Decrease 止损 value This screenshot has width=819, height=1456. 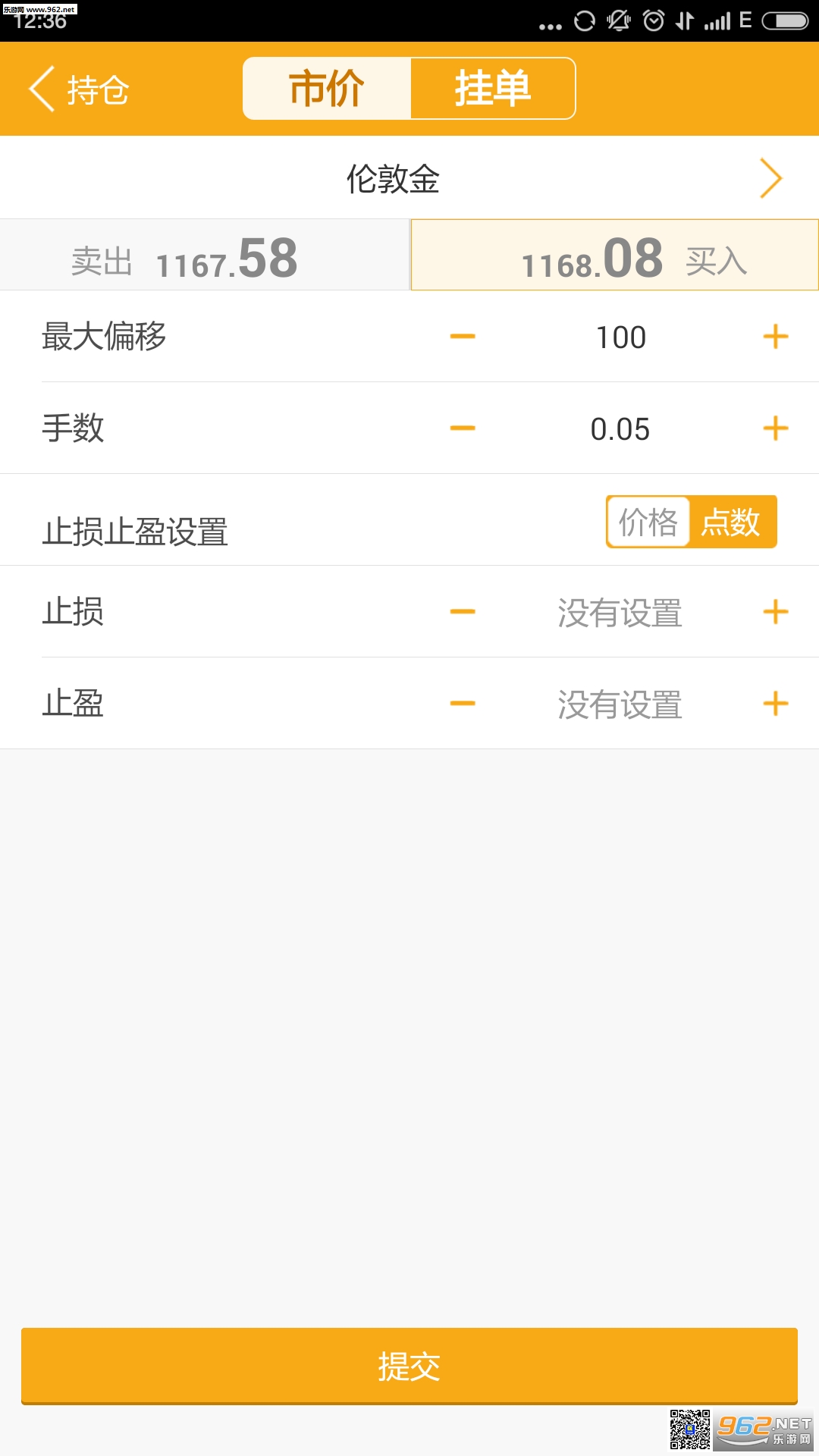463,611
